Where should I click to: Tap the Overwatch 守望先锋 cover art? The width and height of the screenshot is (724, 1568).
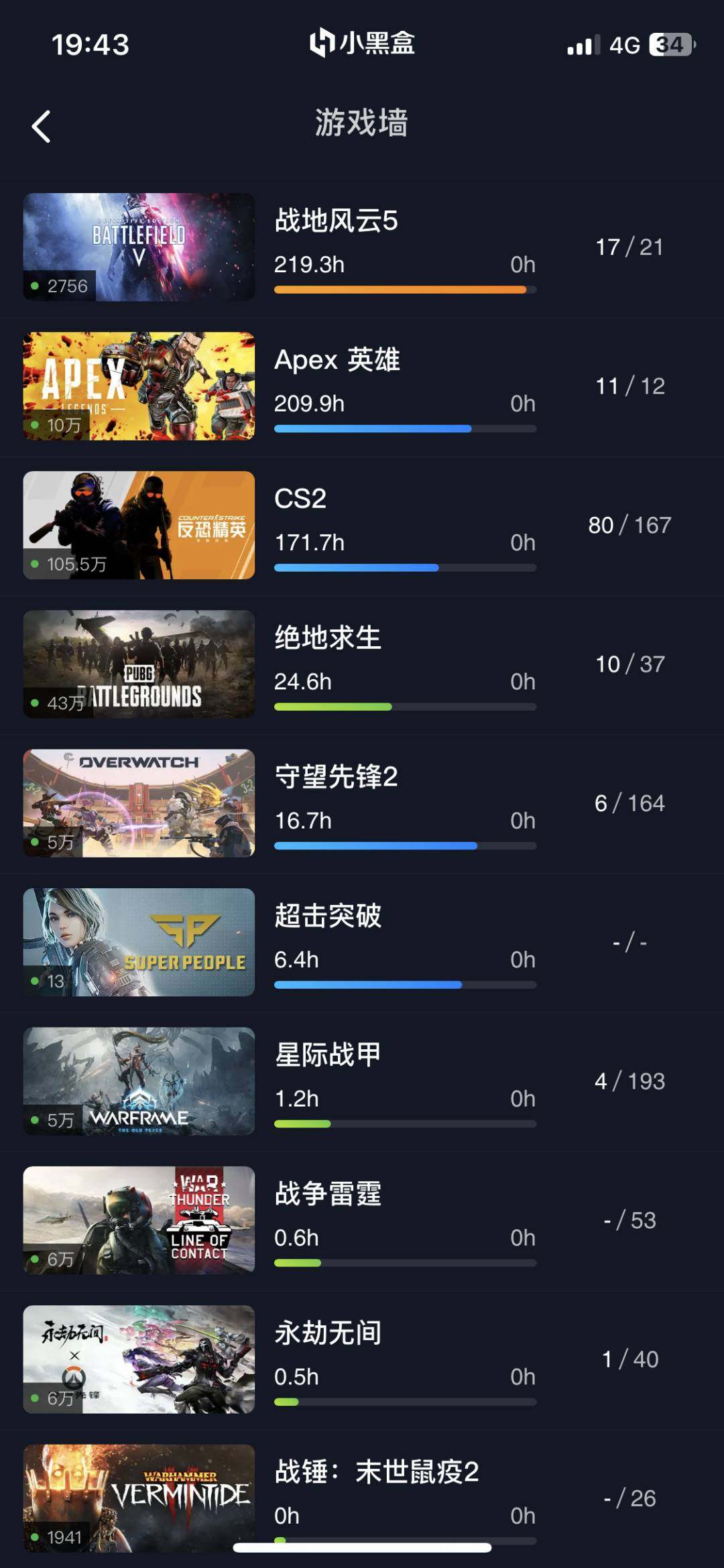[x=139, y=803]
